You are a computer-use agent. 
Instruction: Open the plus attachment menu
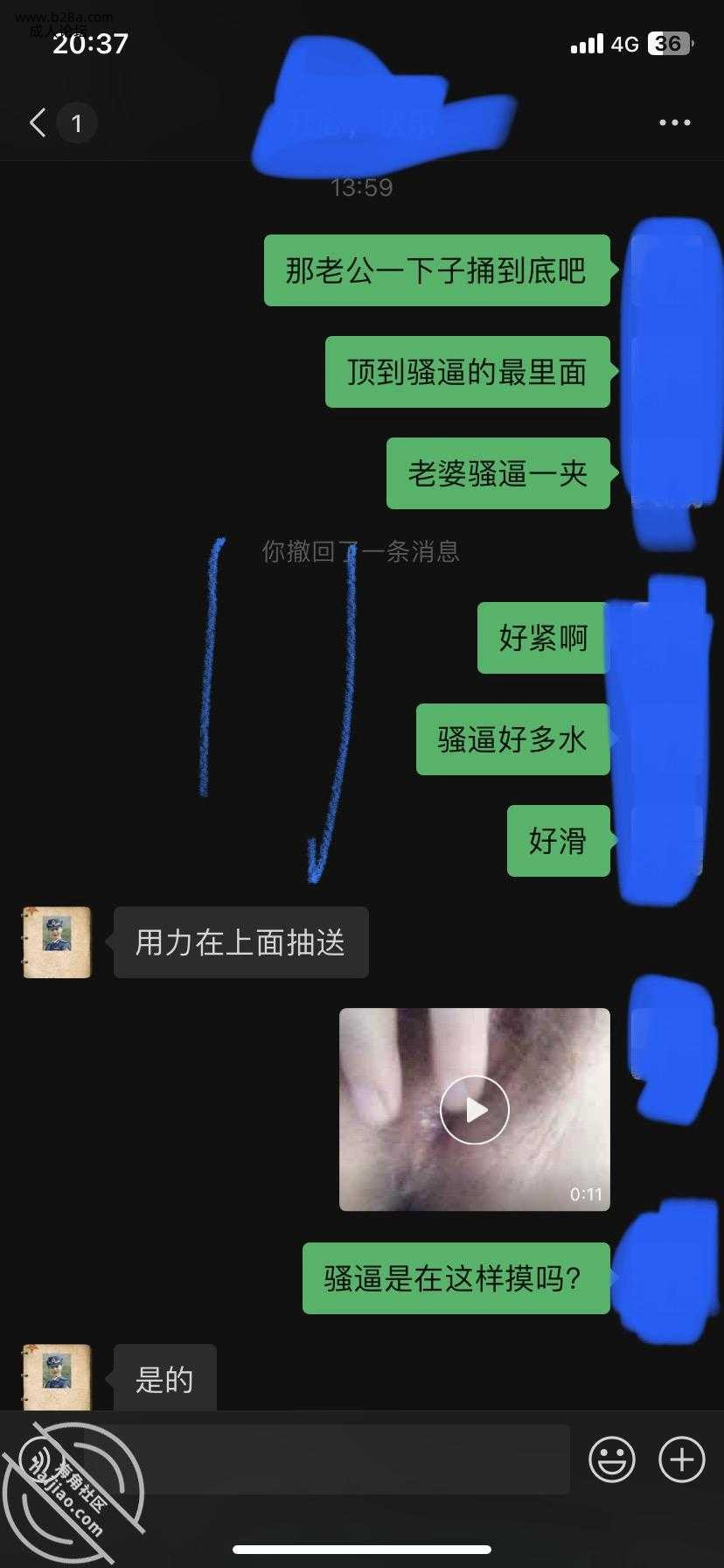[681, 1459]
